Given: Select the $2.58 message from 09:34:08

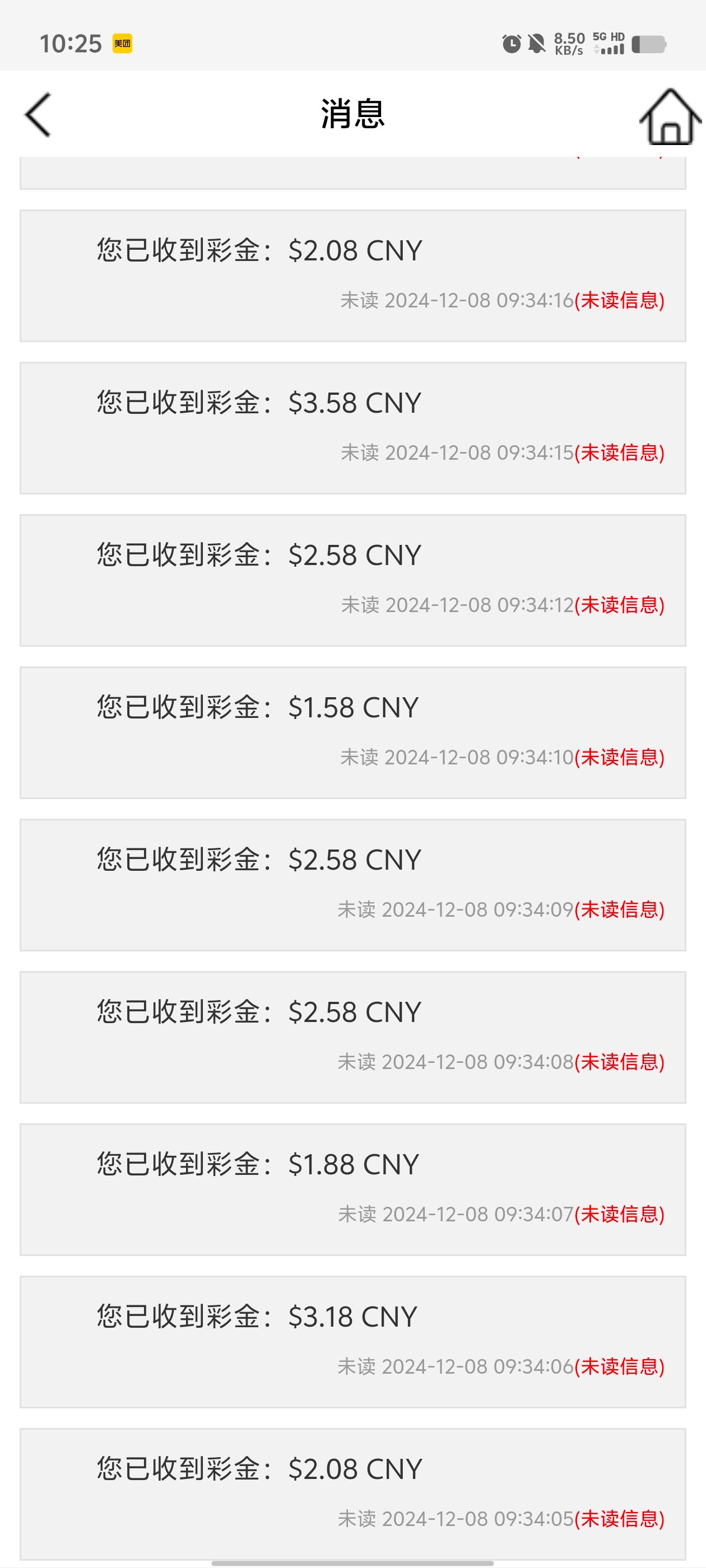Looking at the screenshot, I should click(352, 1036).
